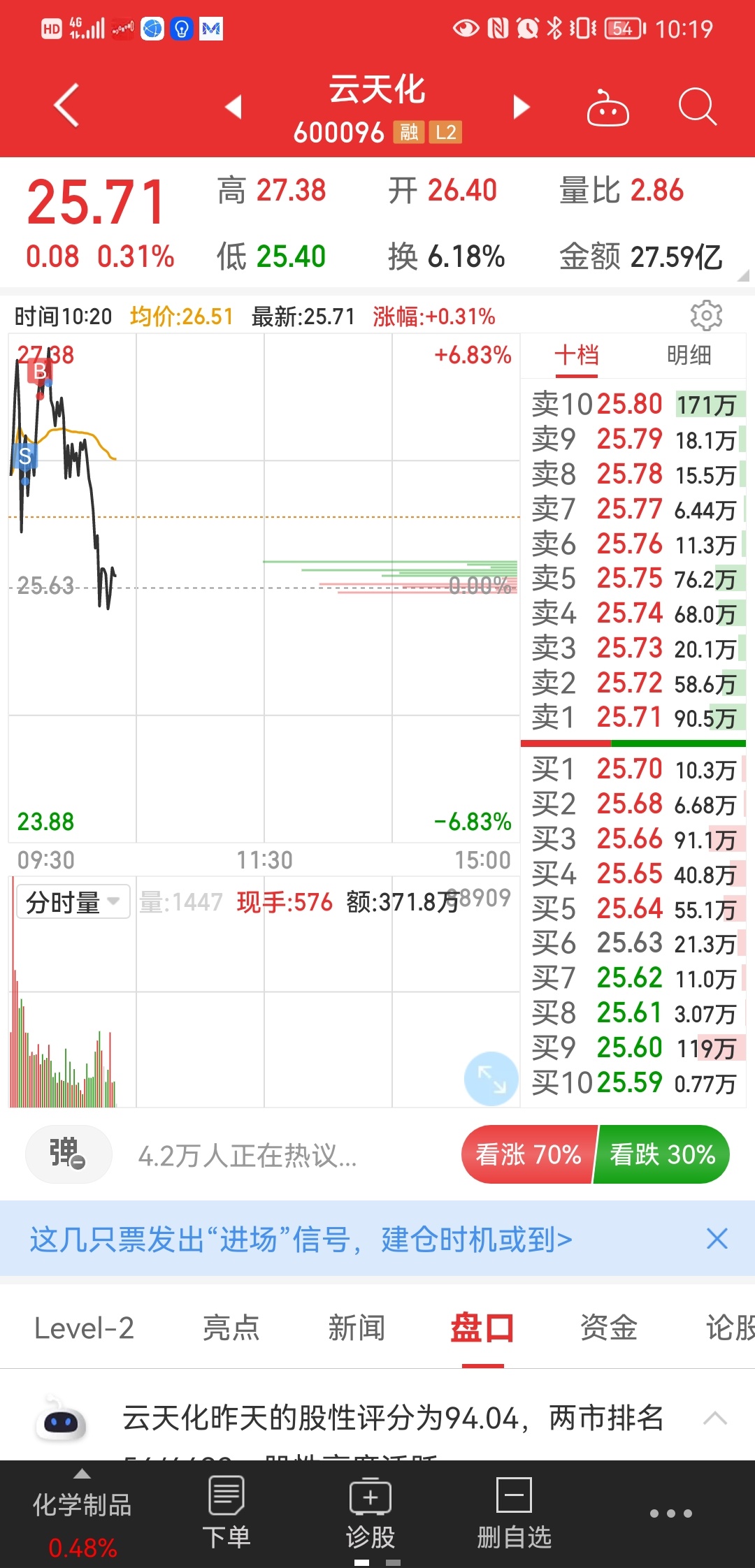Image resolution: width=755 pixels, height=1568 pixels.
Task: Remove stock via 删自选
Action: click(515, 1513)
